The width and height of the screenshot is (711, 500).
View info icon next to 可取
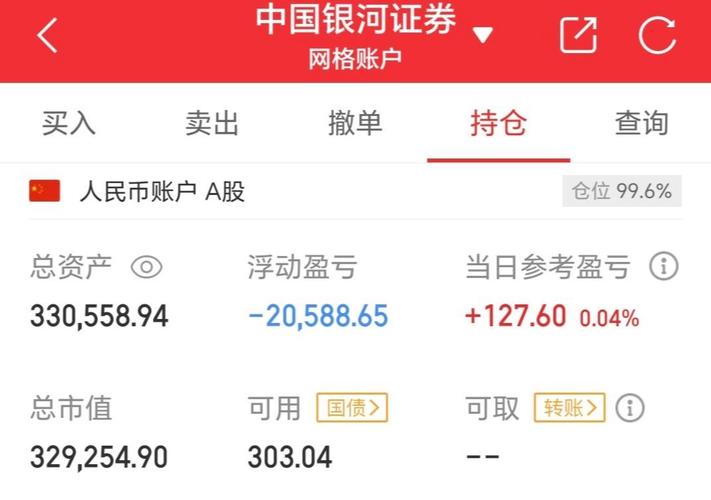click(x=630, y=408)
